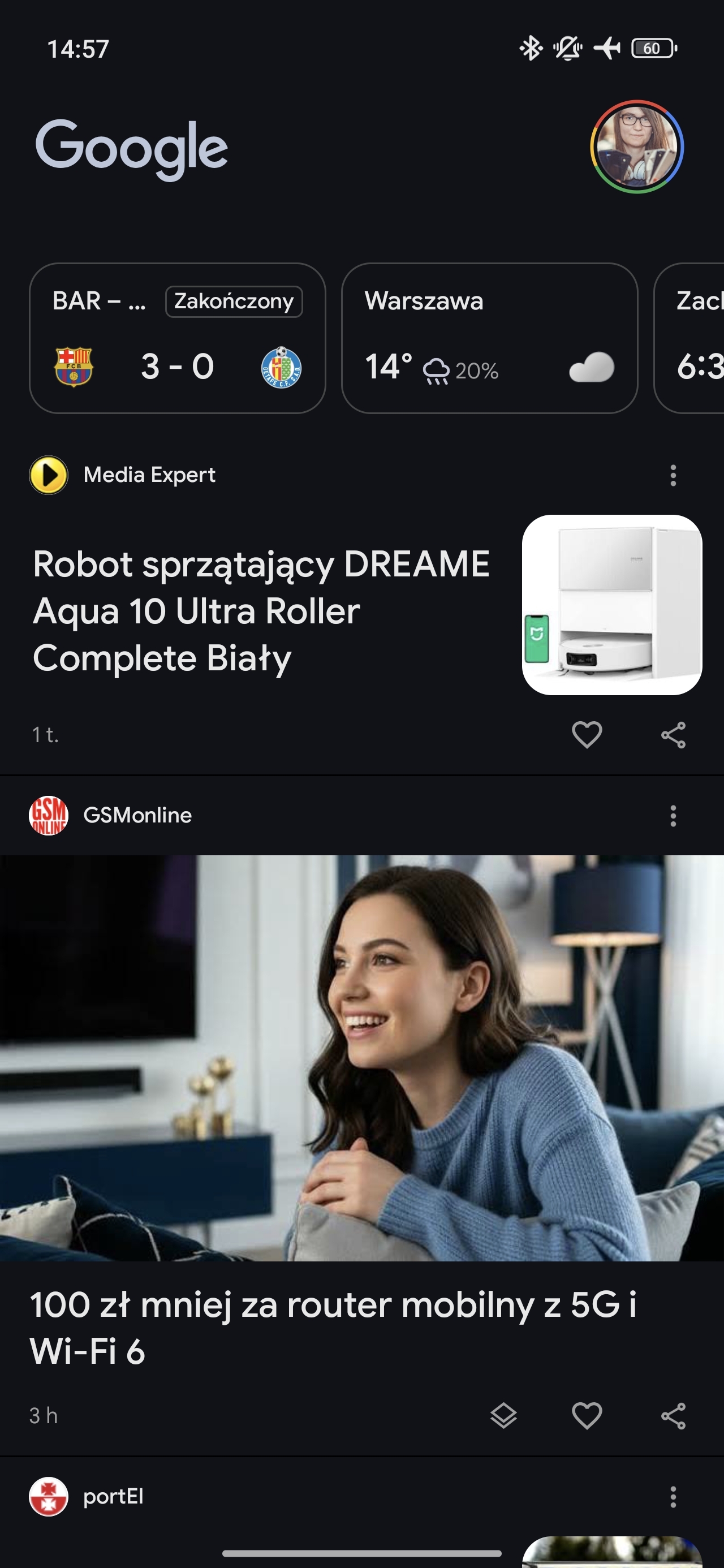Like the DREAME robot vacuum post
Screen dimensions: 724x1568
587,734
